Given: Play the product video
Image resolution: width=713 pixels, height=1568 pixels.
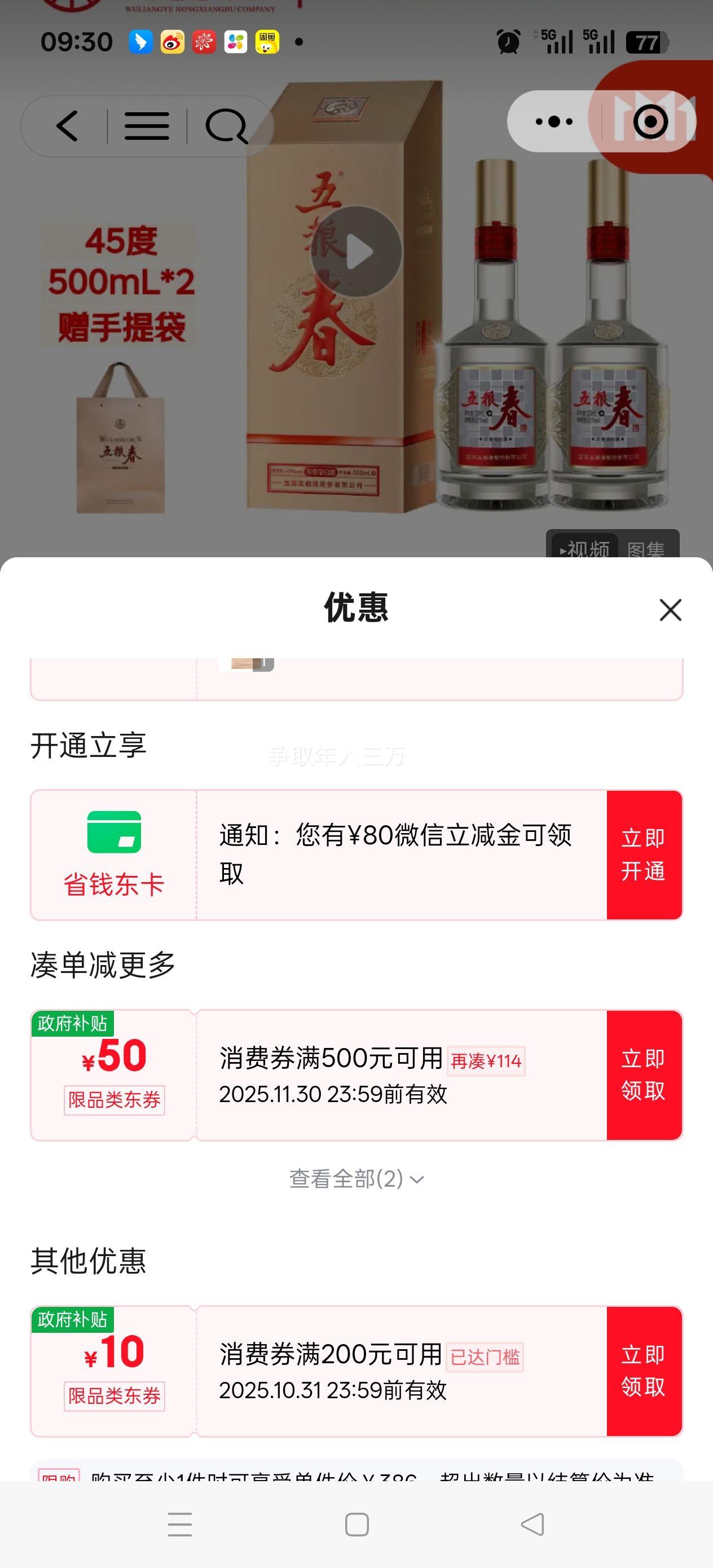Looking at the screenshot, I should [x=356, y=252].
